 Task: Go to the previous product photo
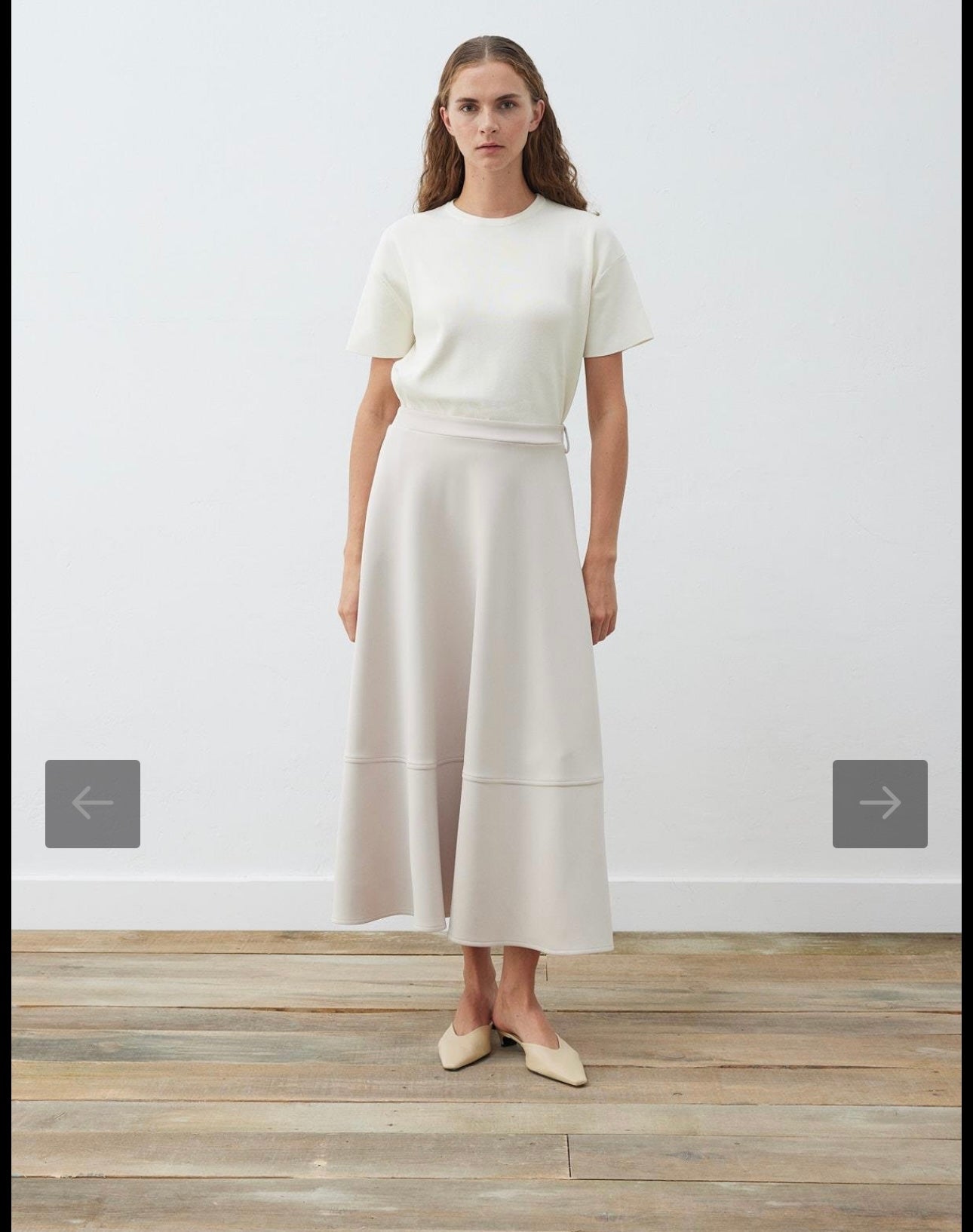tap(92, 804)
